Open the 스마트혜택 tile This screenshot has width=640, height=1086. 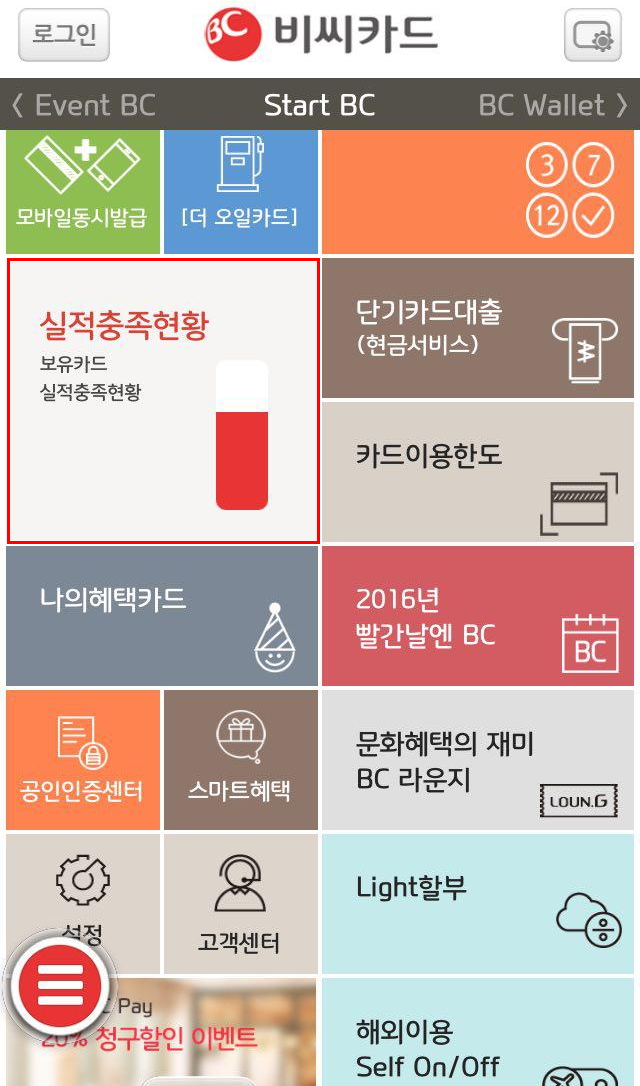coord(240,760)
